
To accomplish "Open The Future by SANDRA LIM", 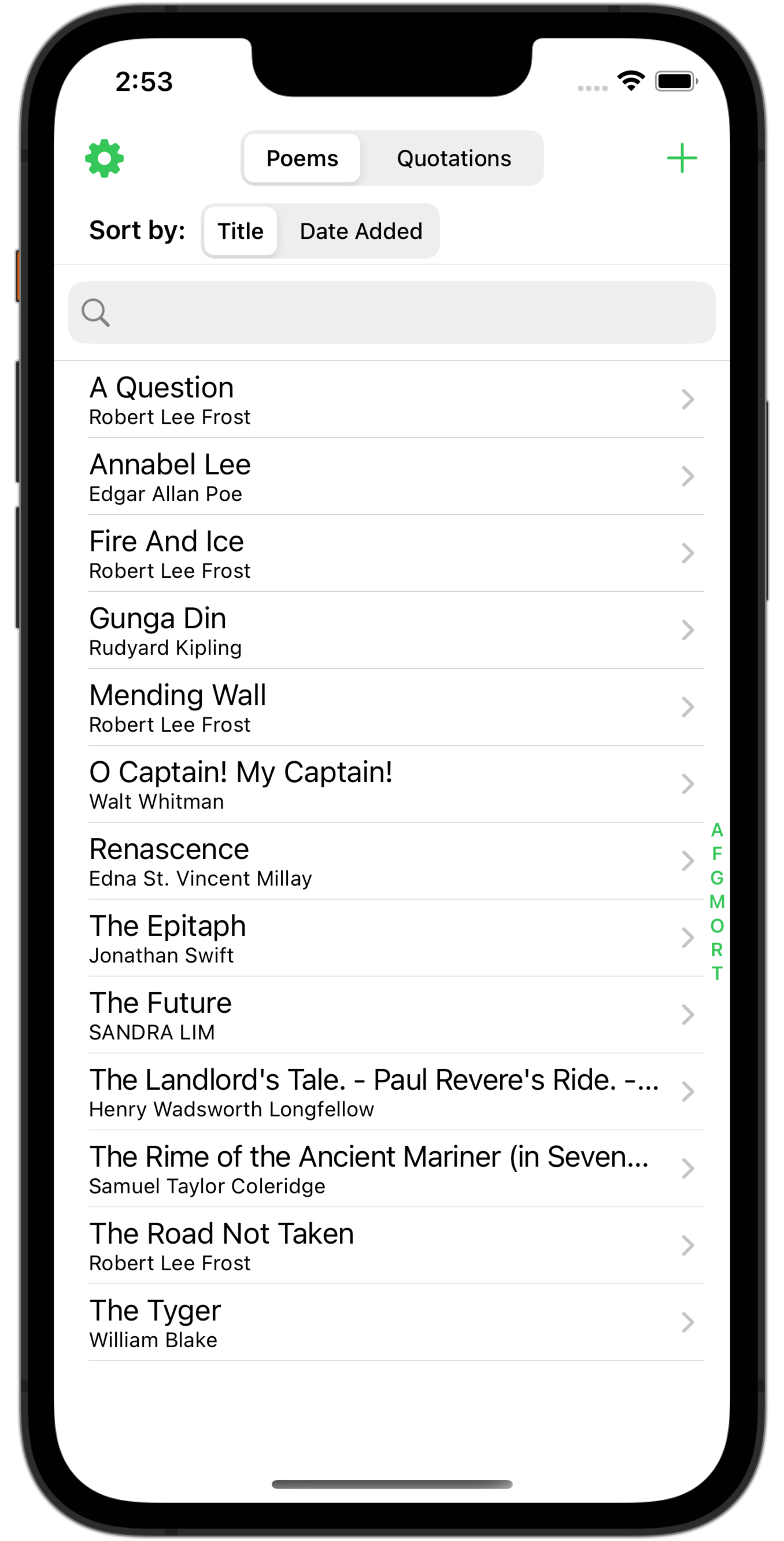I will coord(391,1015).
